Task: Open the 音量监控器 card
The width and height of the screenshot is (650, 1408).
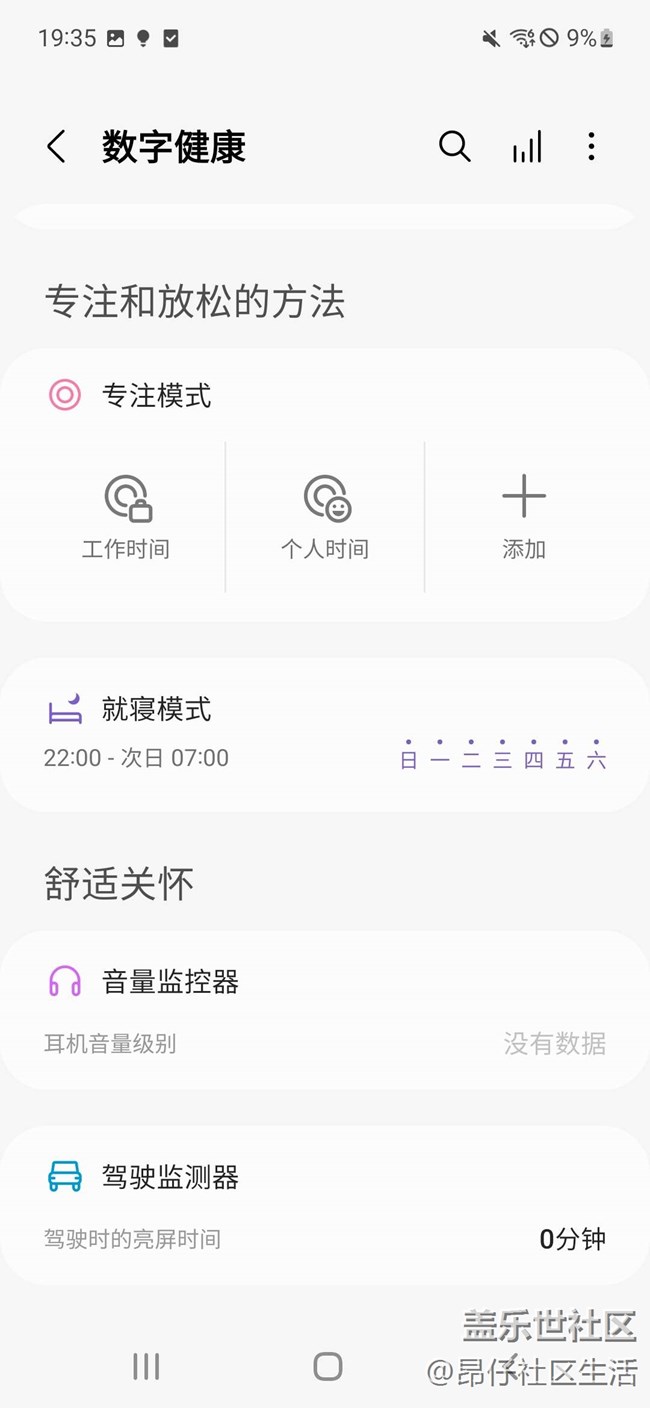Action: [324, 1010]
